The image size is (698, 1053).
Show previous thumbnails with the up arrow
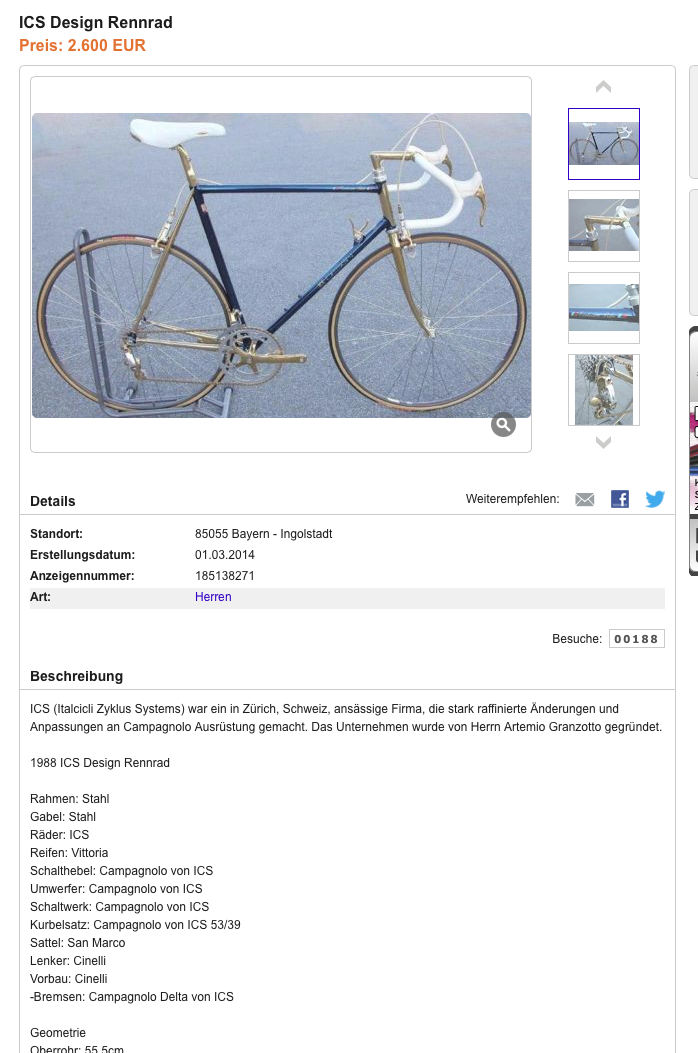[x=603, y=87]
